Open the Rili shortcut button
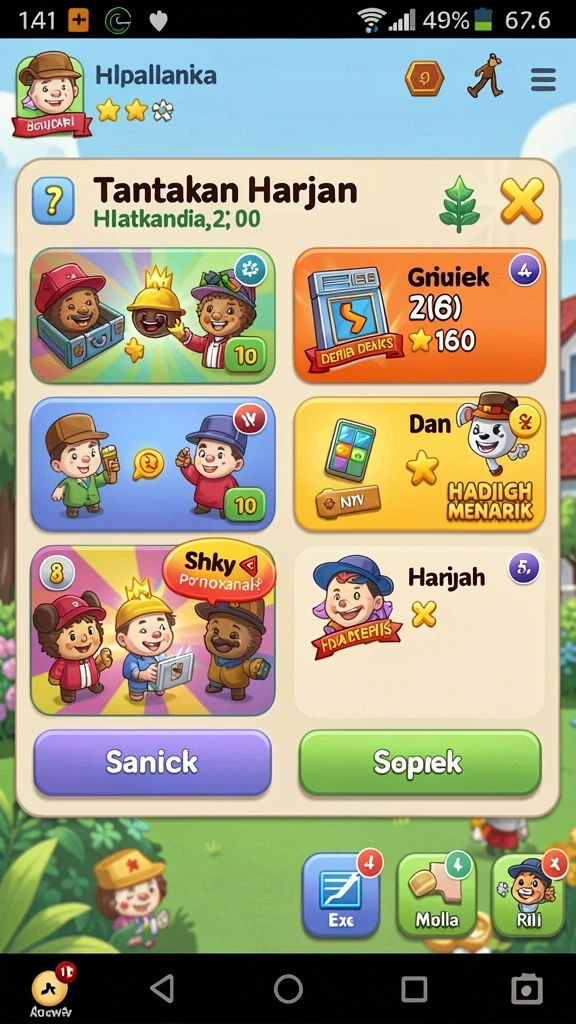 click(529, 895)
